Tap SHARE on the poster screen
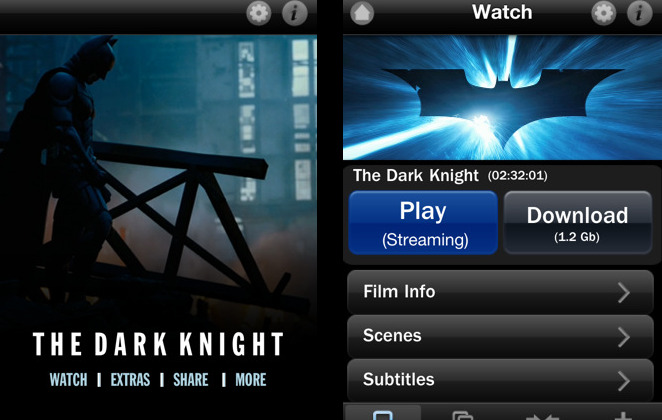Image resolution: width=662 pixels, height=420 pixels. coord(191,380)
